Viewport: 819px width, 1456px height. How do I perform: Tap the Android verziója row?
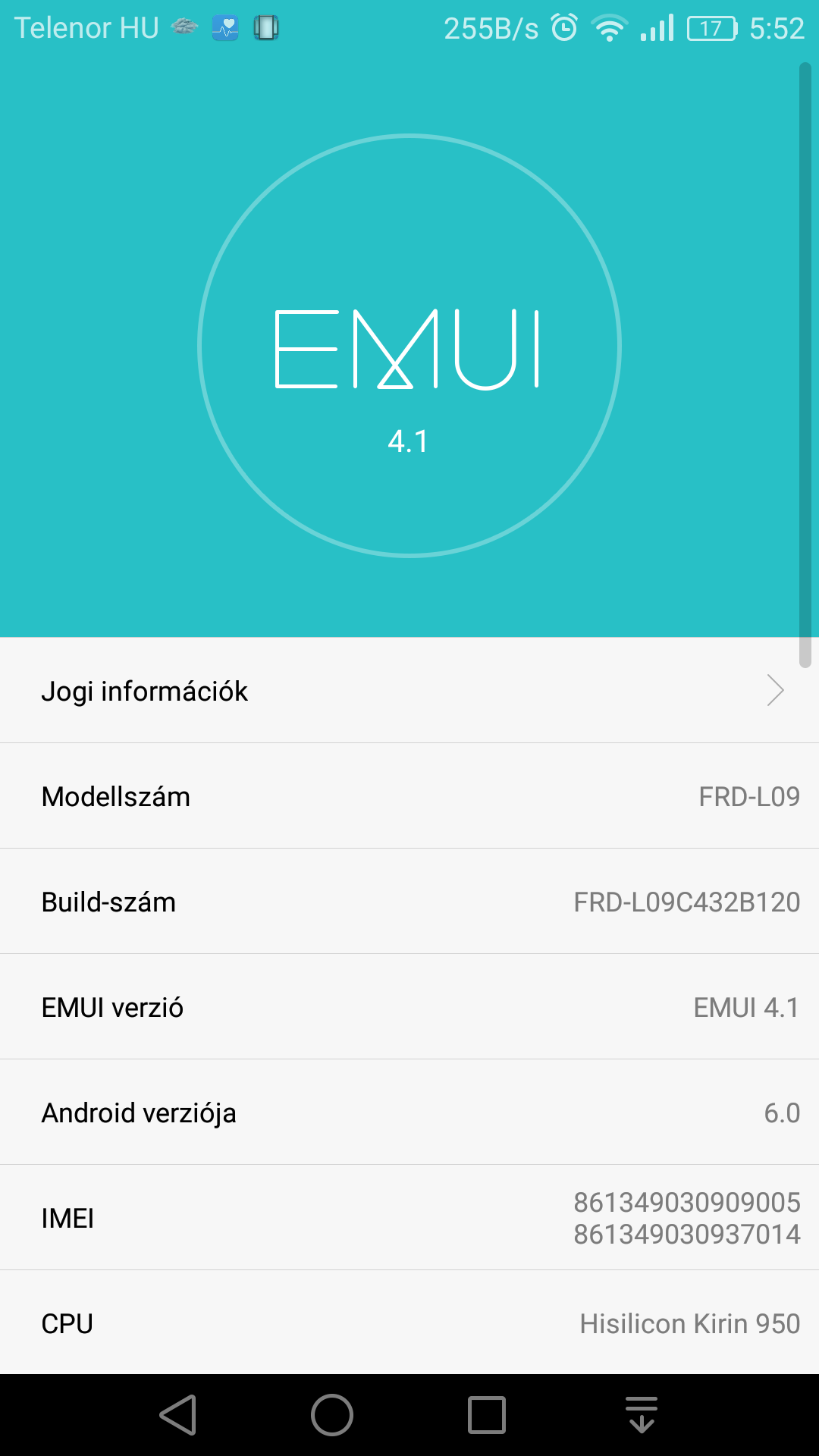coord(409,1112)
